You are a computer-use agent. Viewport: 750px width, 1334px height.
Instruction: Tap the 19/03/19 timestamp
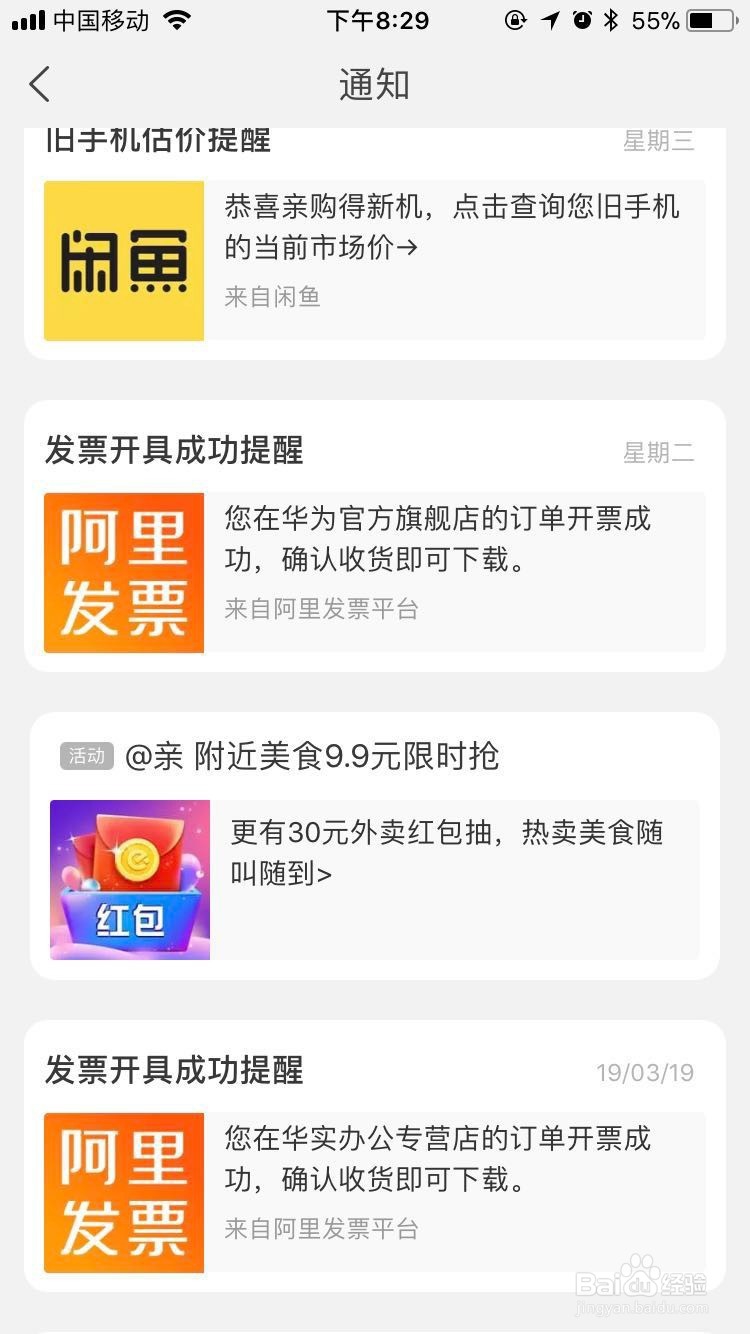(x=645, y=1072)
